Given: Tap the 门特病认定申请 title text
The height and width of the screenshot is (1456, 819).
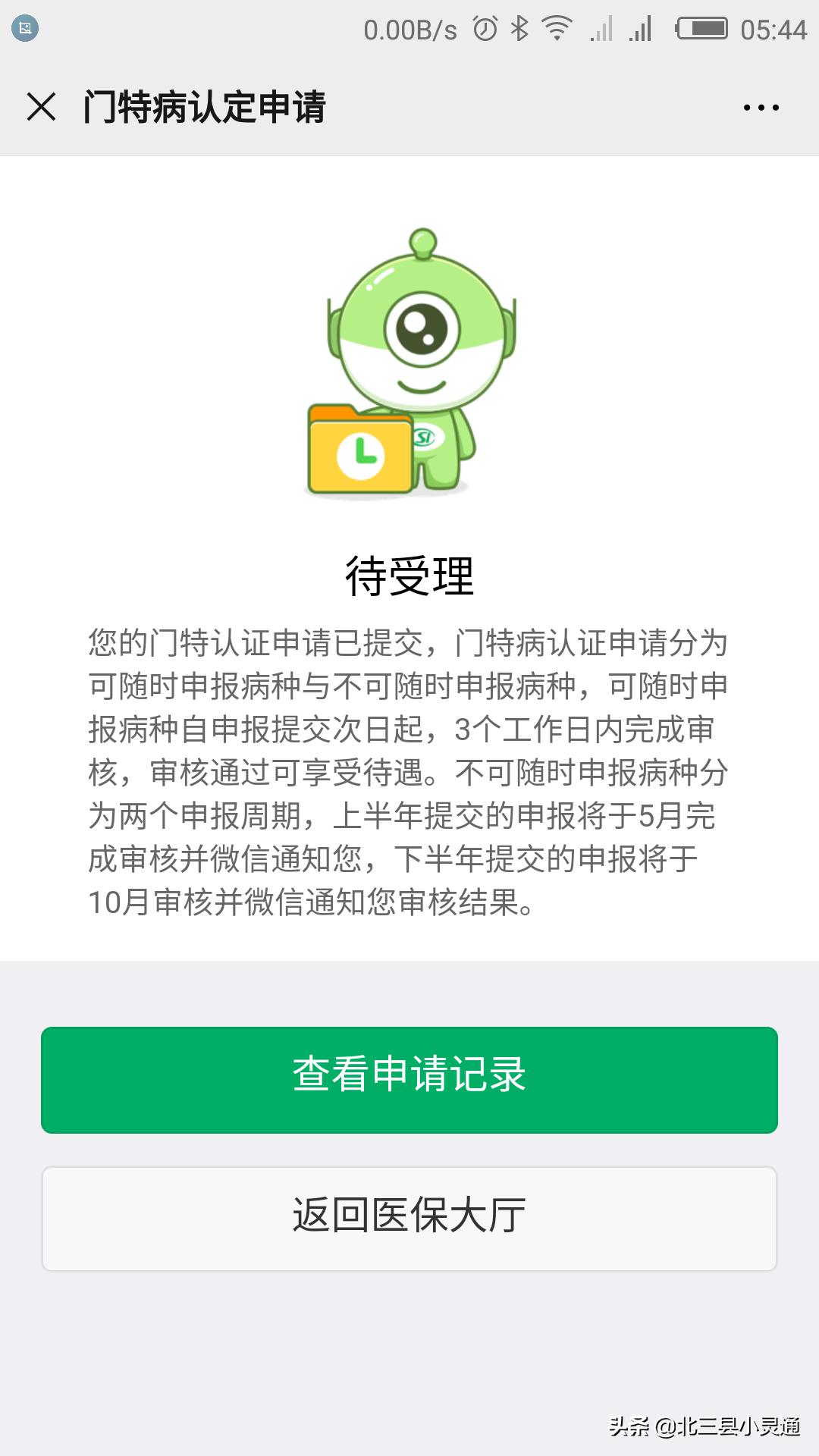Looking at the screenshot, I should 205,106.
